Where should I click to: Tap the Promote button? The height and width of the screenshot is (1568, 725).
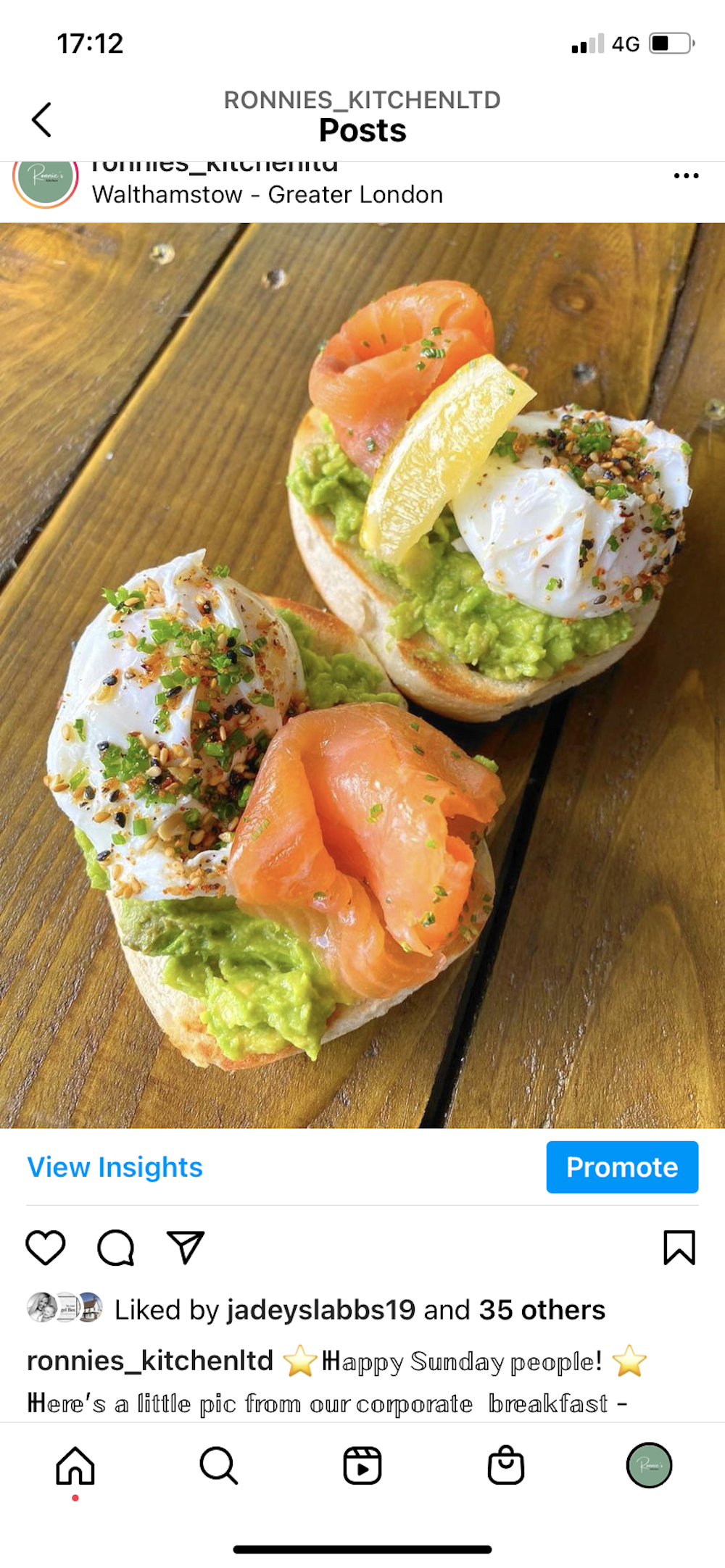pos(621,1167)
